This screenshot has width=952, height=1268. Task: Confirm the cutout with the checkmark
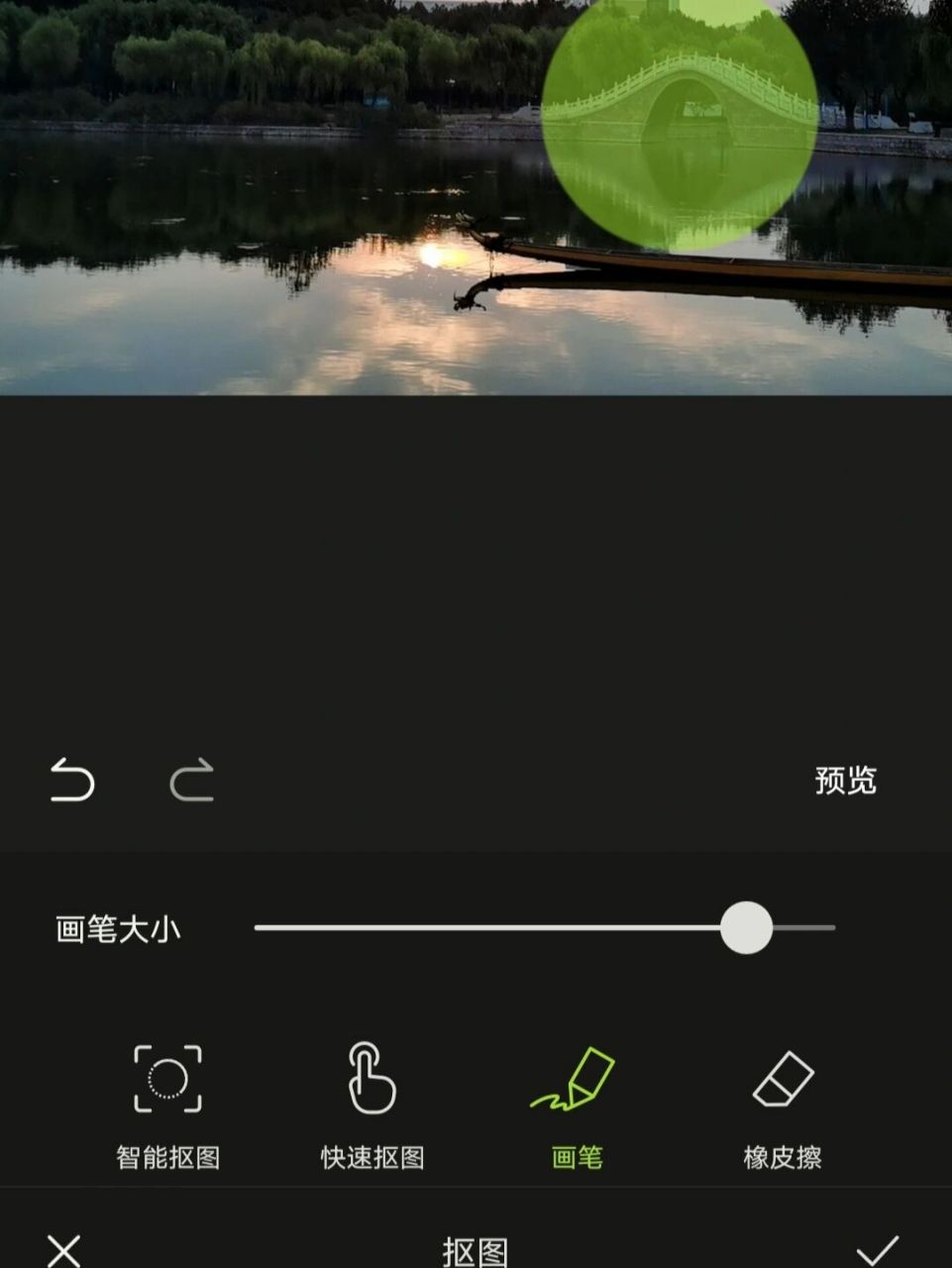[x=878, y=1250]
